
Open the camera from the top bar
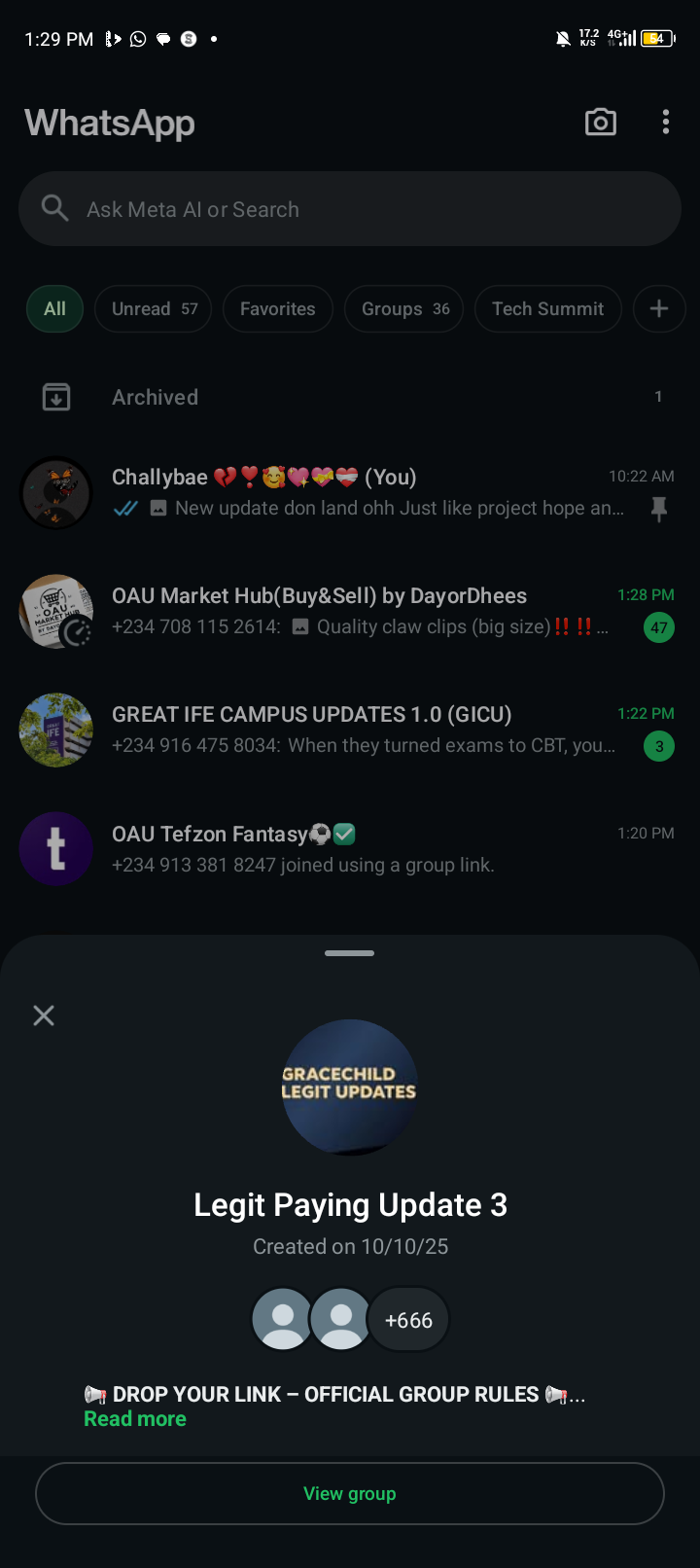(x=600, y=122)
